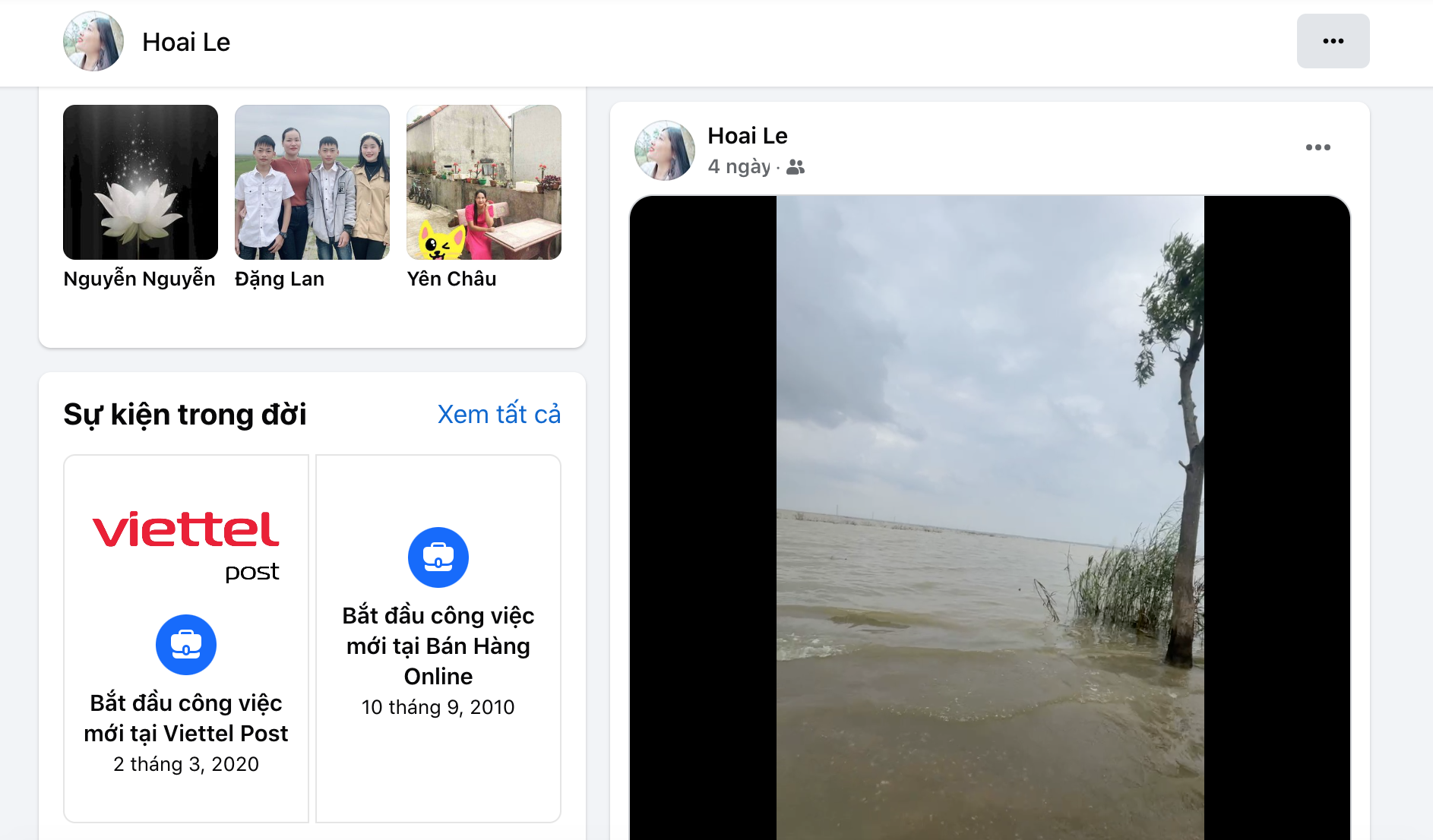
Task: Open the Bán Hàng Online life event
Action: click(x=438, y=639)
